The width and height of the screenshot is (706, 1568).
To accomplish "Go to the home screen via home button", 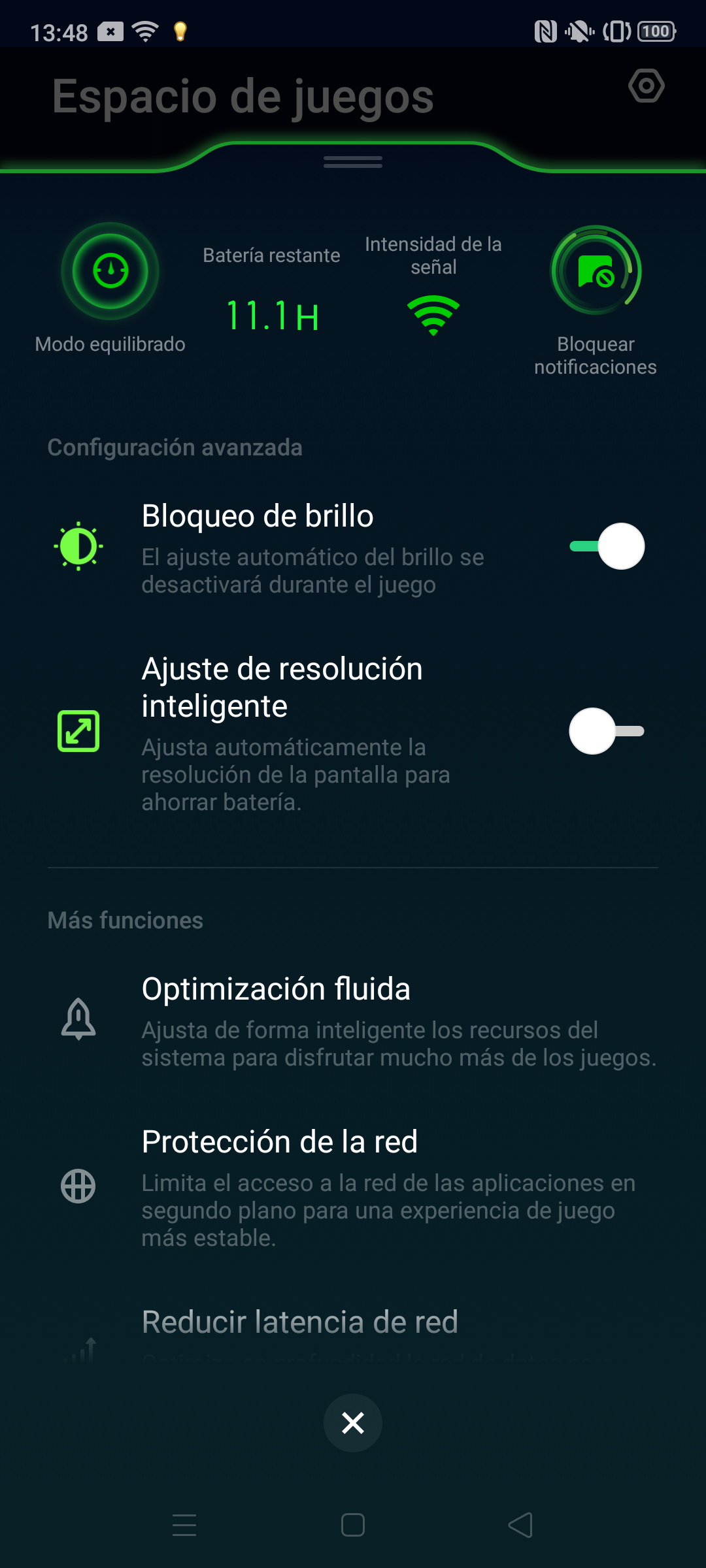I will [x=353, y=1526].
